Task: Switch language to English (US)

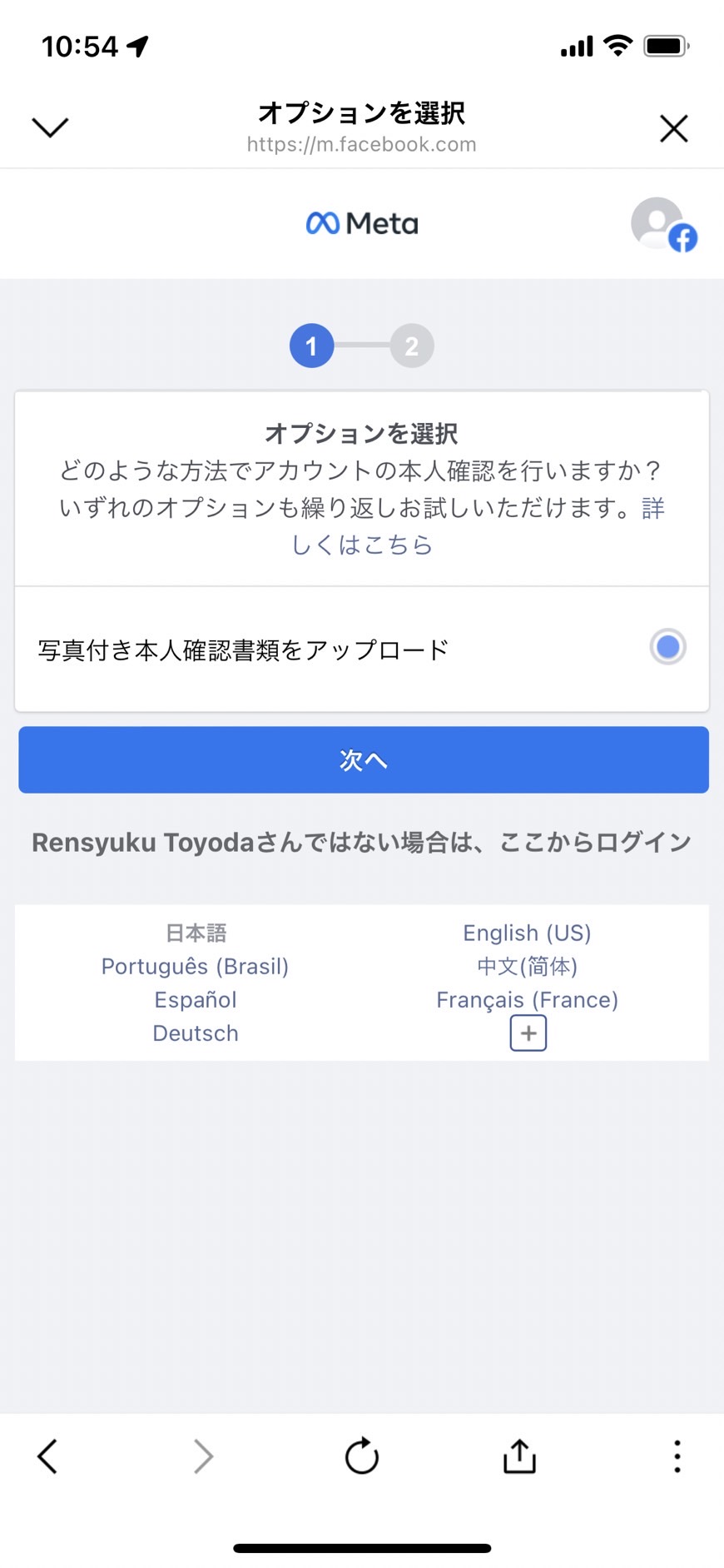Action: tap(527, 933)
